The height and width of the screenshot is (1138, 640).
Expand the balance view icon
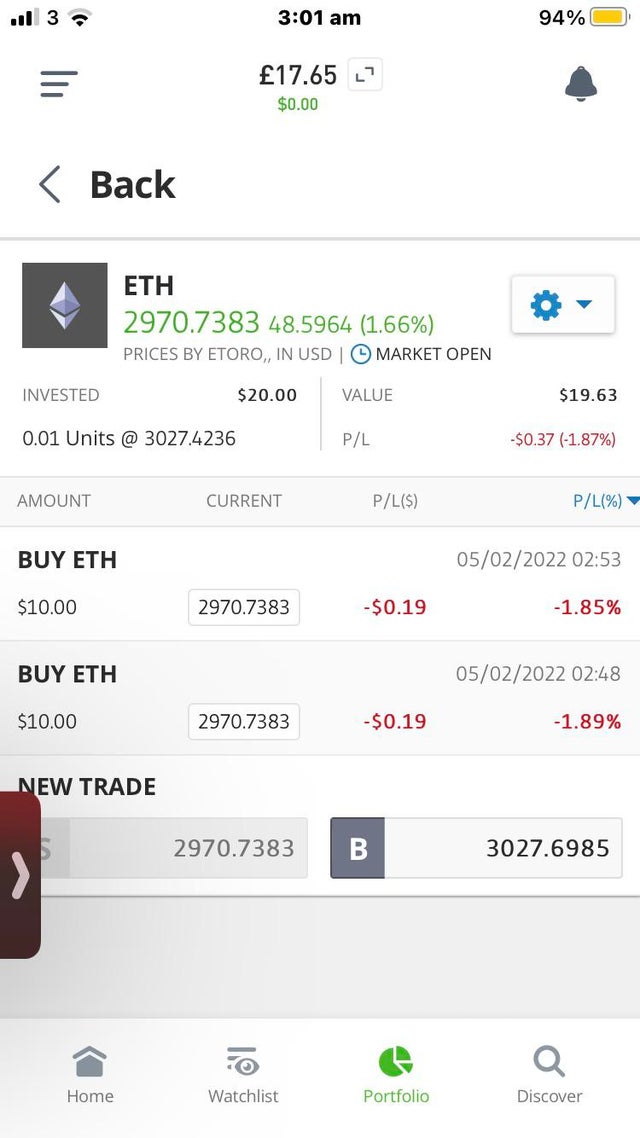pos(365,75)
